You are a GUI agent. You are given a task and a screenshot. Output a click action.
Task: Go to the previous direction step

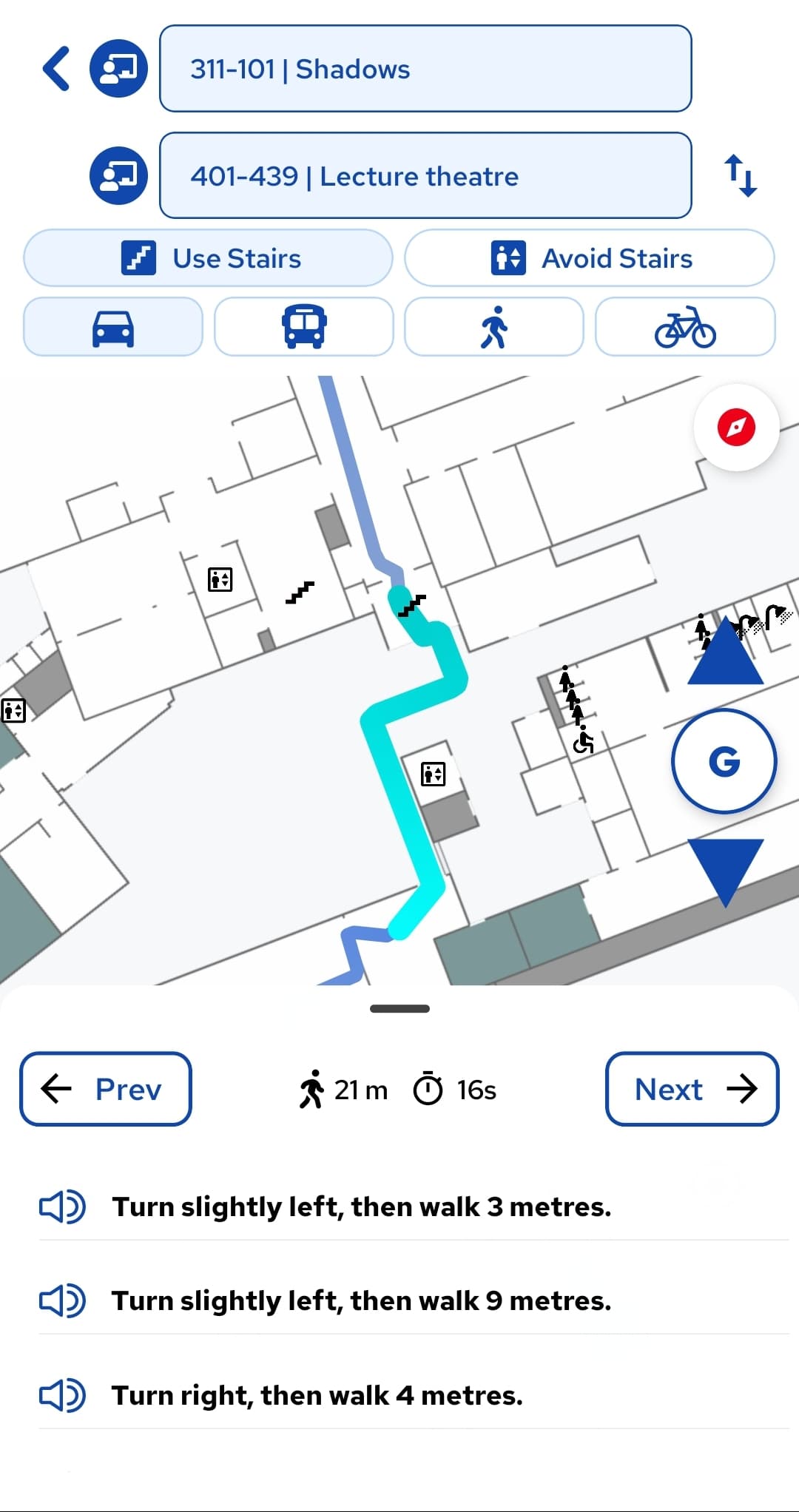point(106,1089)
